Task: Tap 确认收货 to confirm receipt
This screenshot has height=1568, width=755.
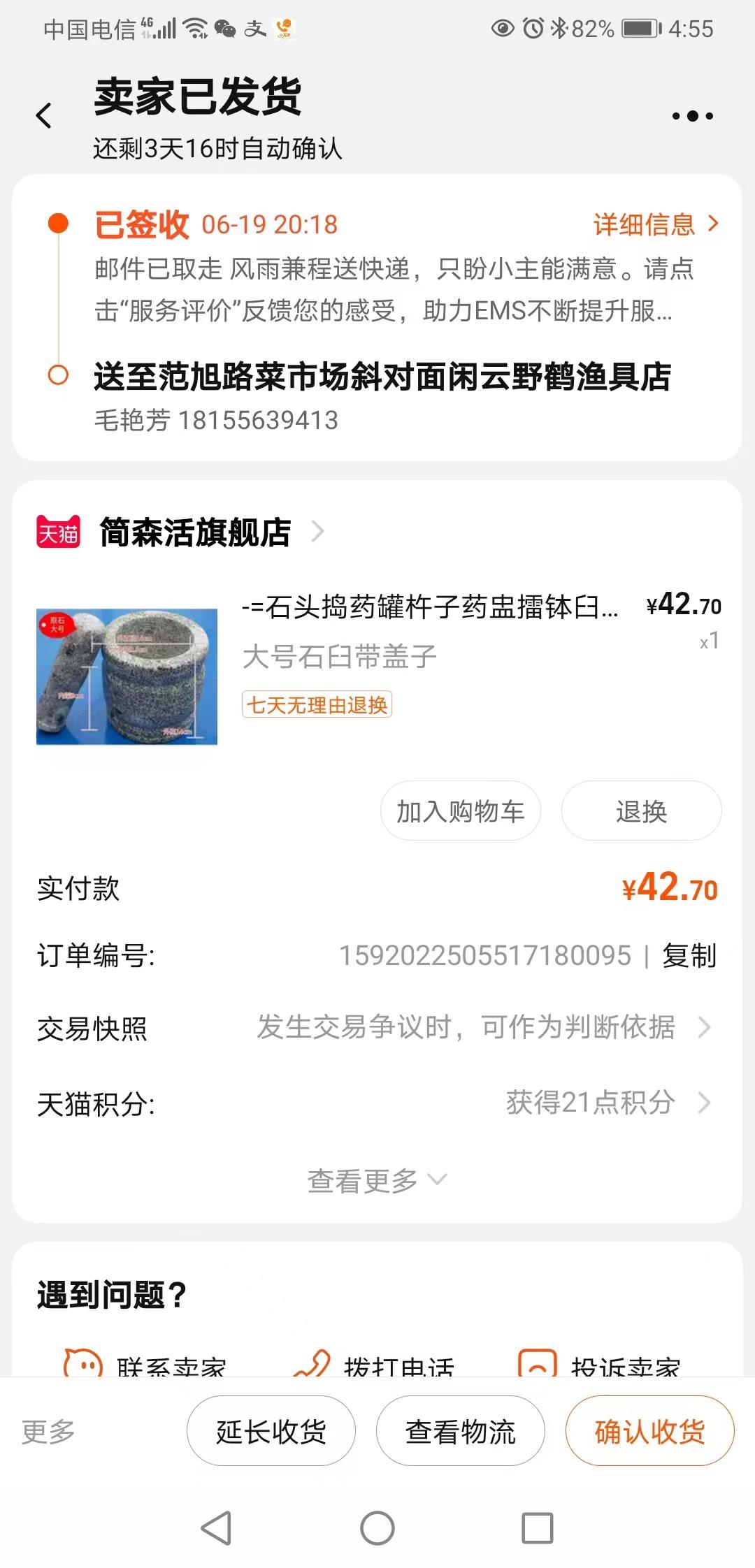Action: (x=649, y=1430)
